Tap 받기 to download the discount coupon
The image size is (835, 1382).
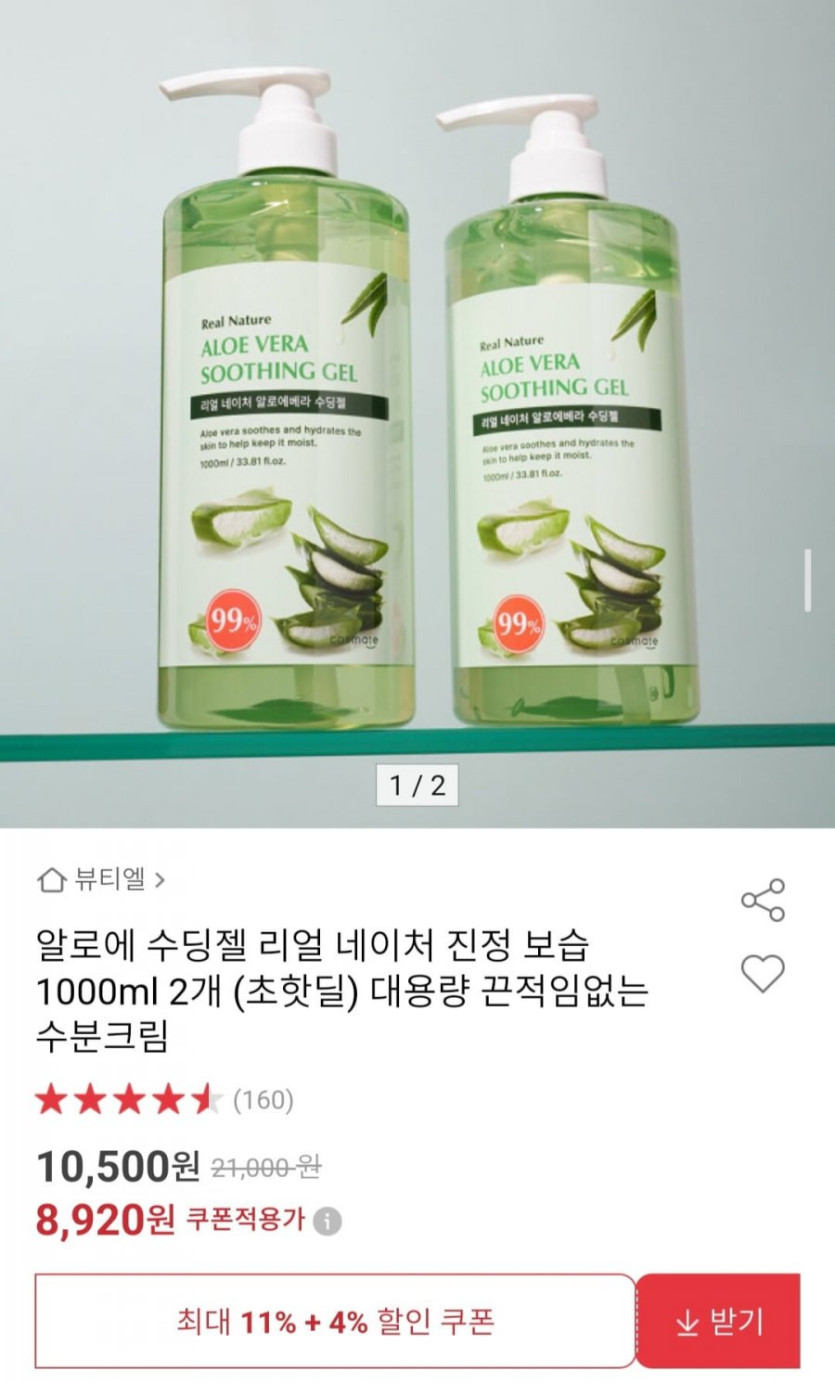(x=718, y=1321)
